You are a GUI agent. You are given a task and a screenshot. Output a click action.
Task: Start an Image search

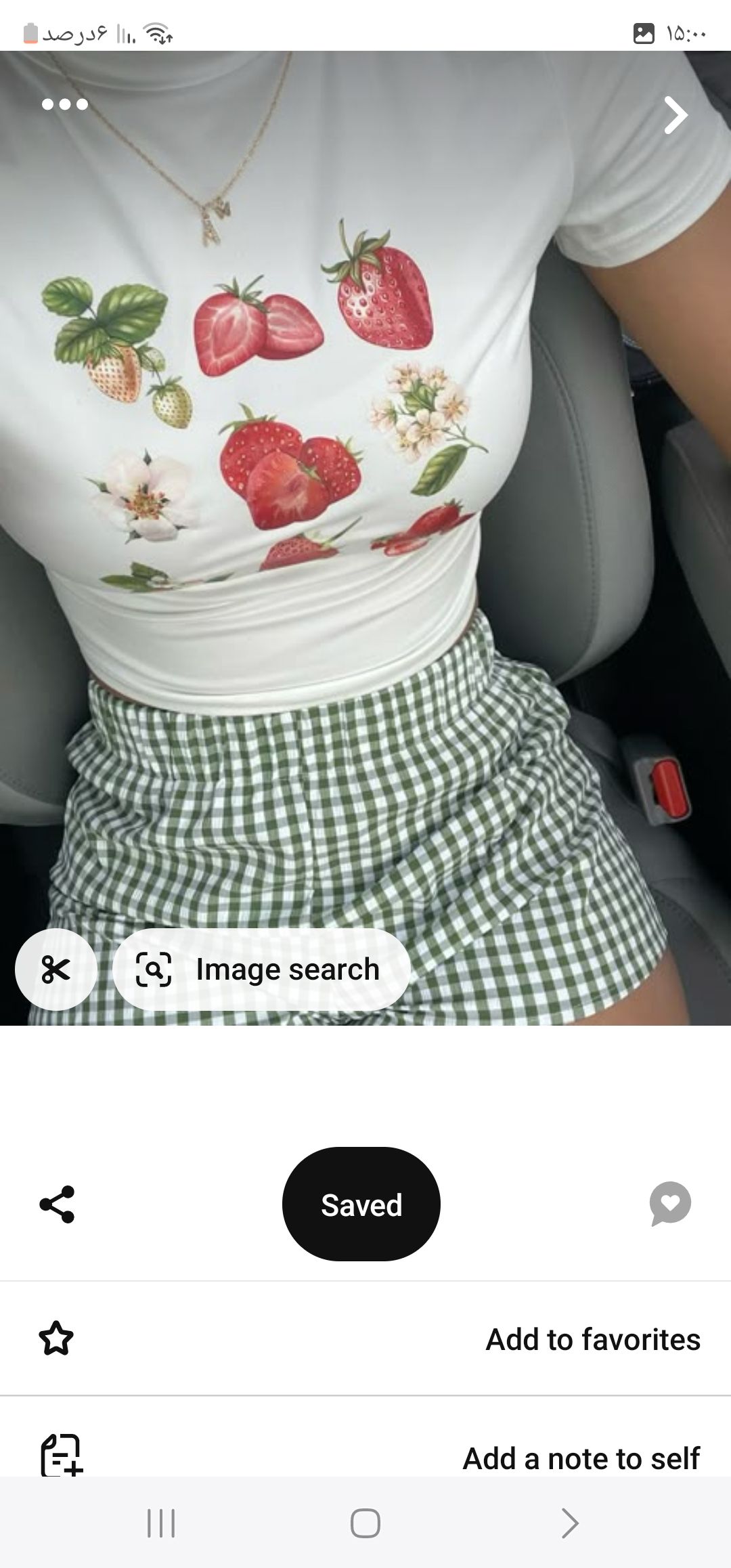point(261,970)
